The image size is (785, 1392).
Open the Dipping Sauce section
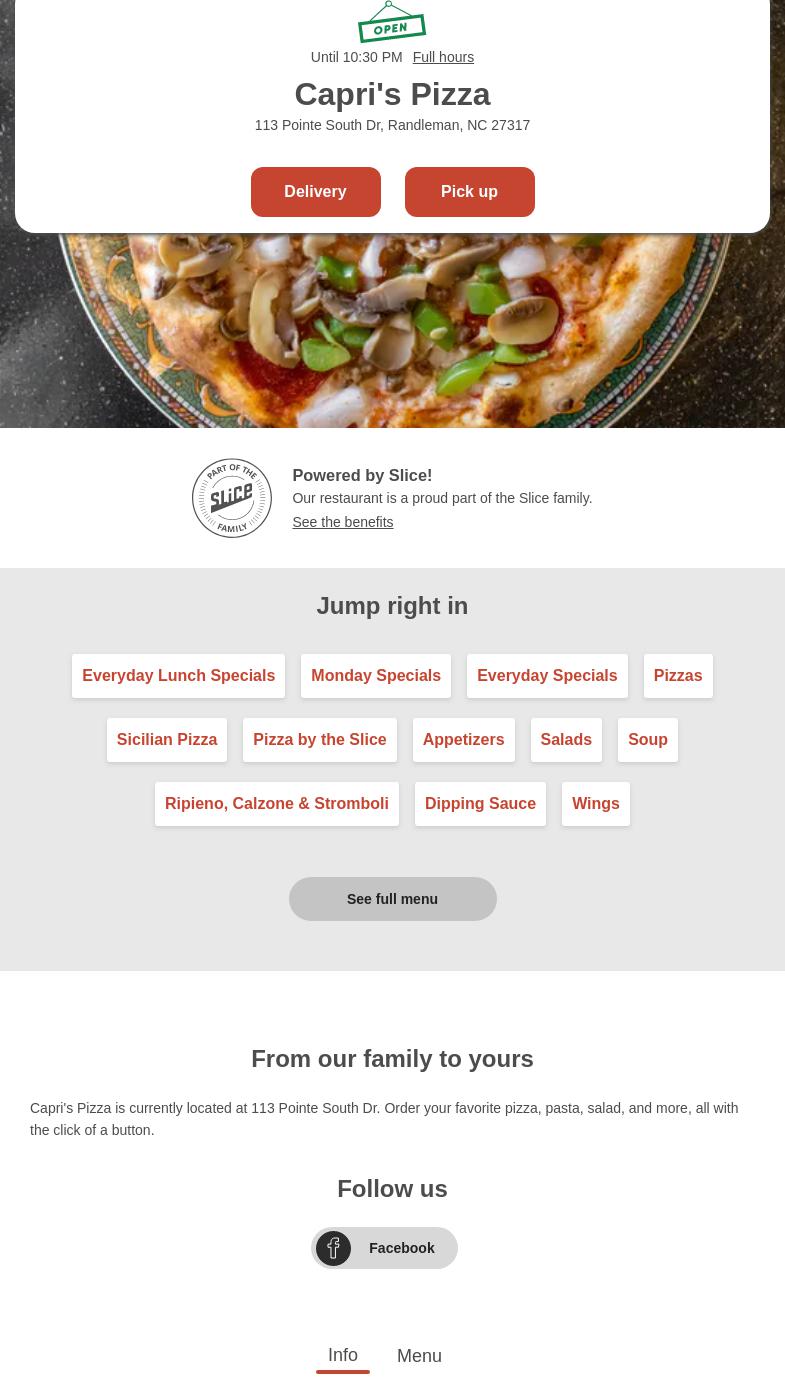(x=480, y=804)
